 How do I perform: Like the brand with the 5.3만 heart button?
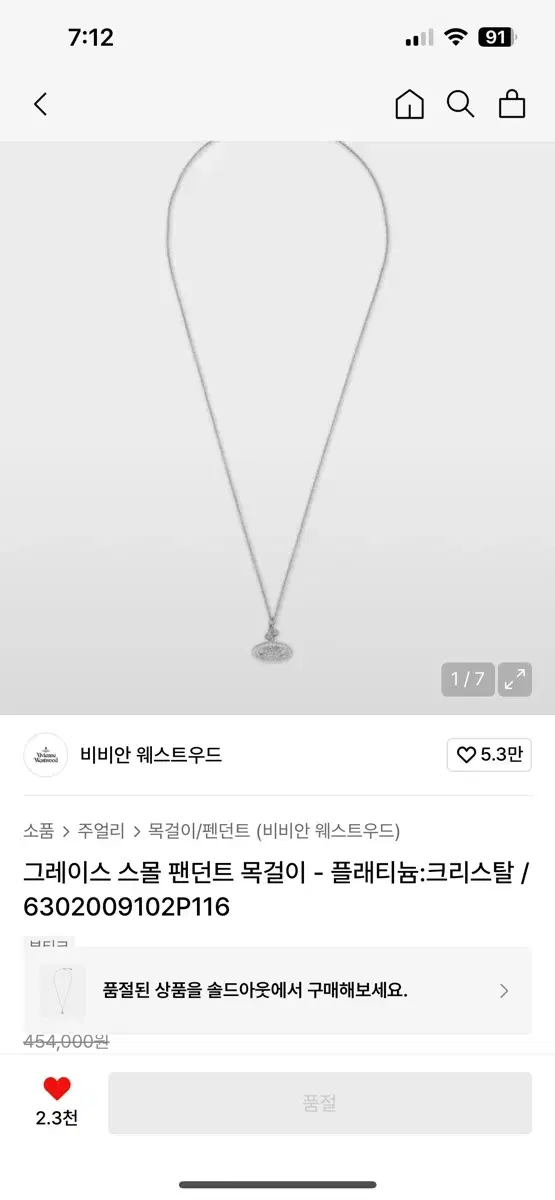[x=489, y=755]
